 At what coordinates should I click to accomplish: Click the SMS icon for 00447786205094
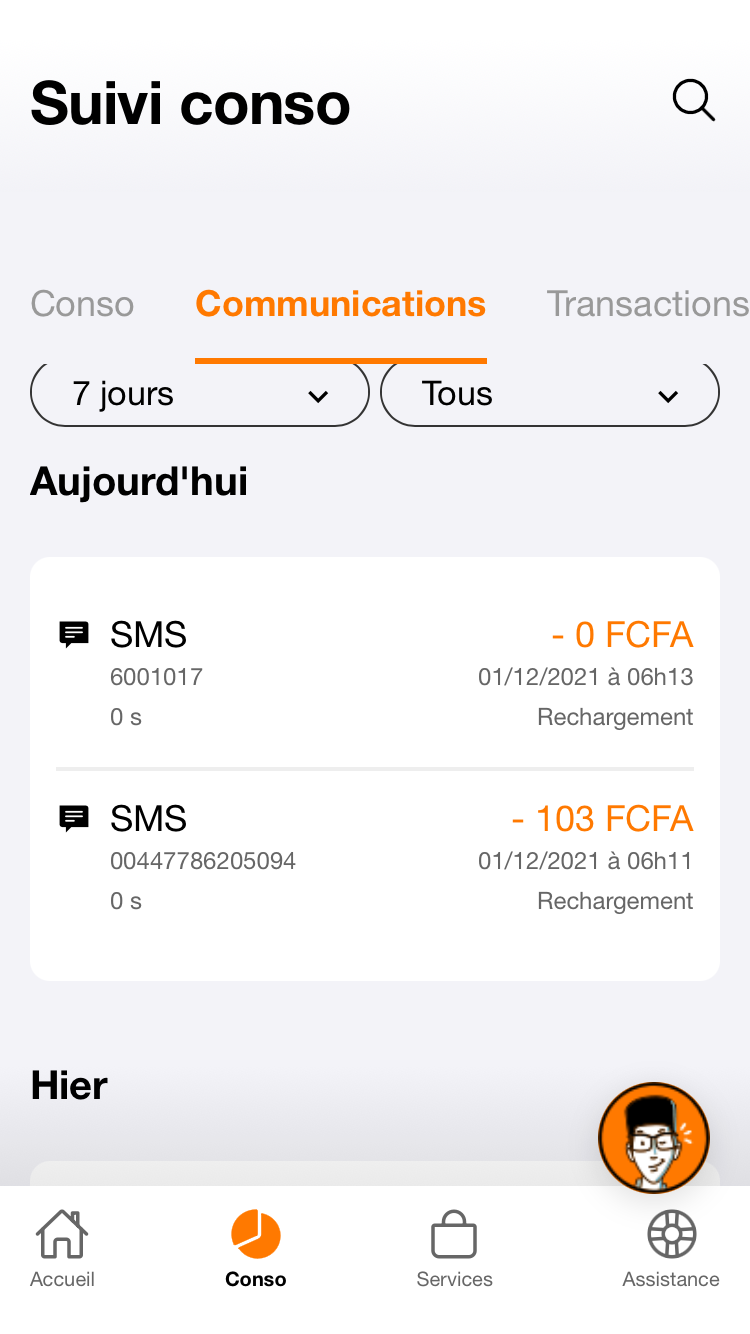pyautogui.click(x=73, y=817)
